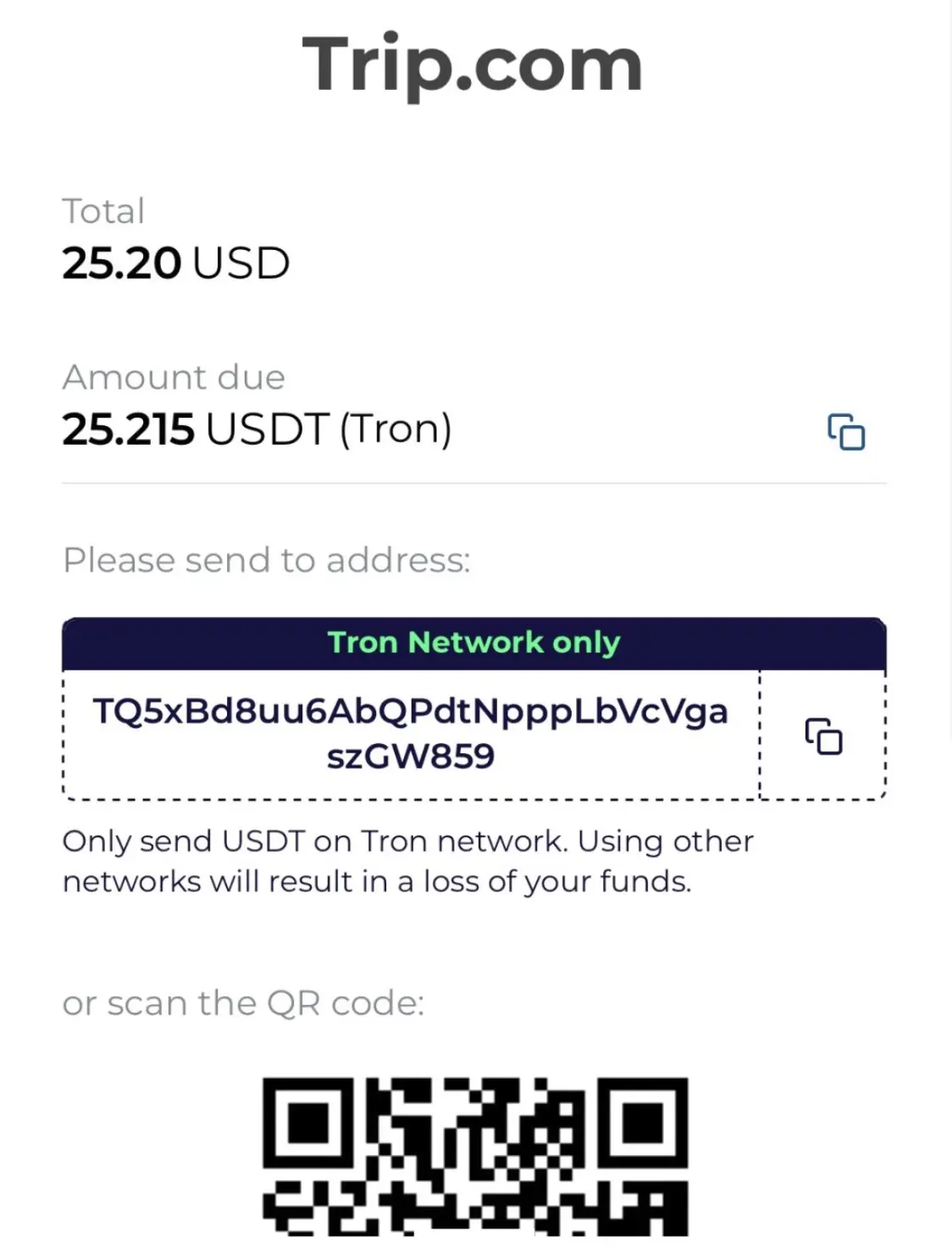
Task: Click the dashed address container box
Action: point(412,735)
